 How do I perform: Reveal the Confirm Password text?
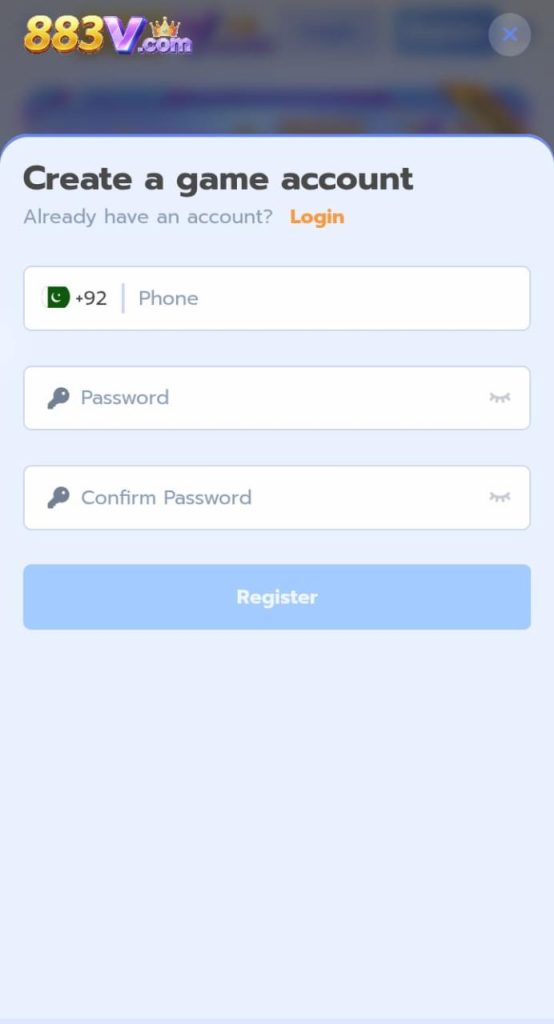[x=500, y=498]
